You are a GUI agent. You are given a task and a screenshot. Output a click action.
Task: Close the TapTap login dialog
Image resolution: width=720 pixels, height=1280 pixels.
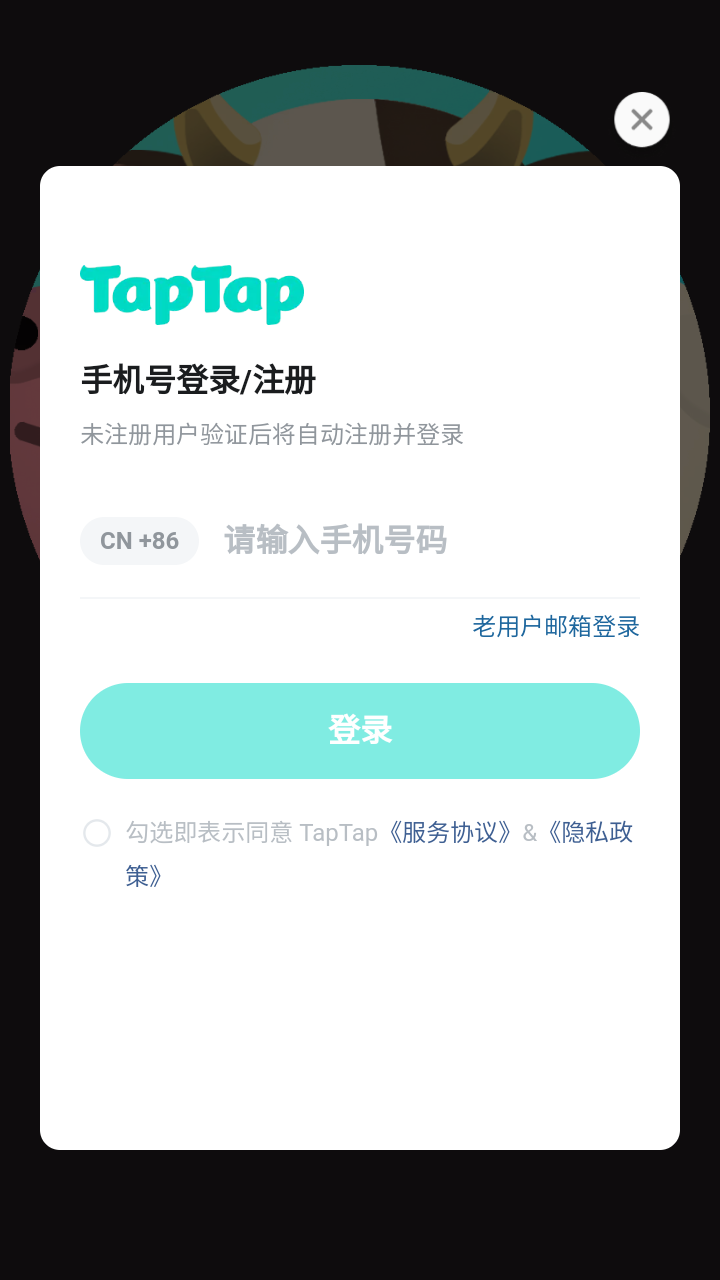(641, 120)
